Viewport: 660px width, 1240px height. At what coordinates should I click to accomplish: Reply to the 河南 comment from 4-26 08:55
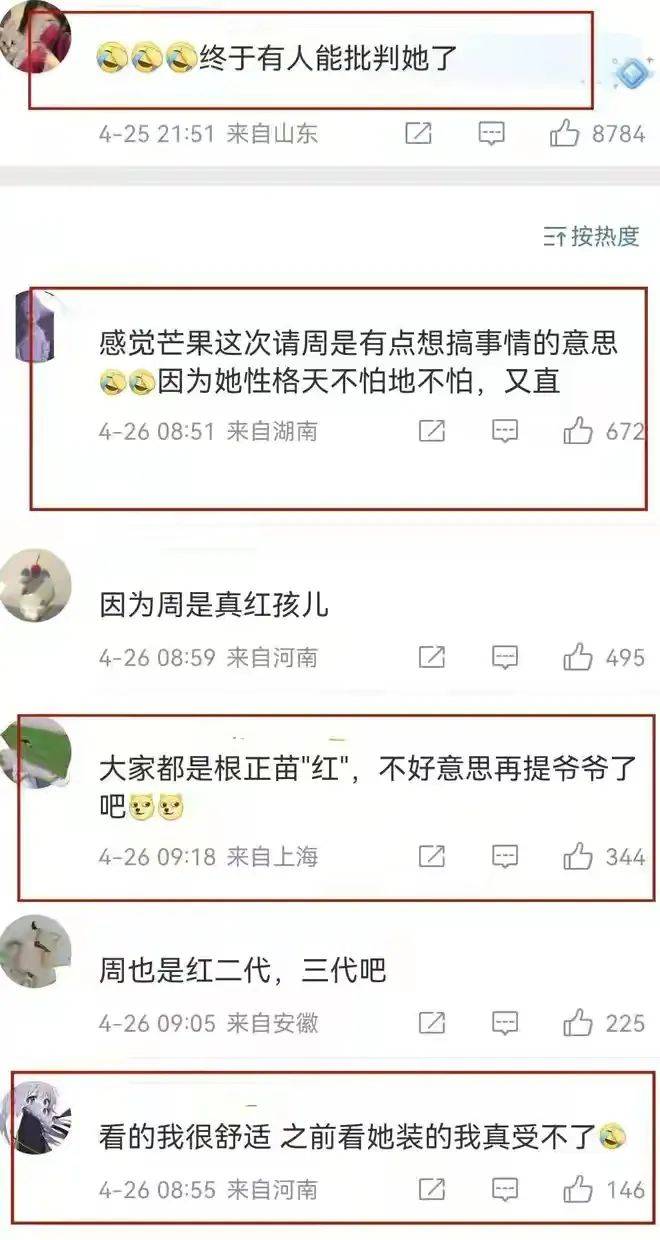(x=506, y=1189)
